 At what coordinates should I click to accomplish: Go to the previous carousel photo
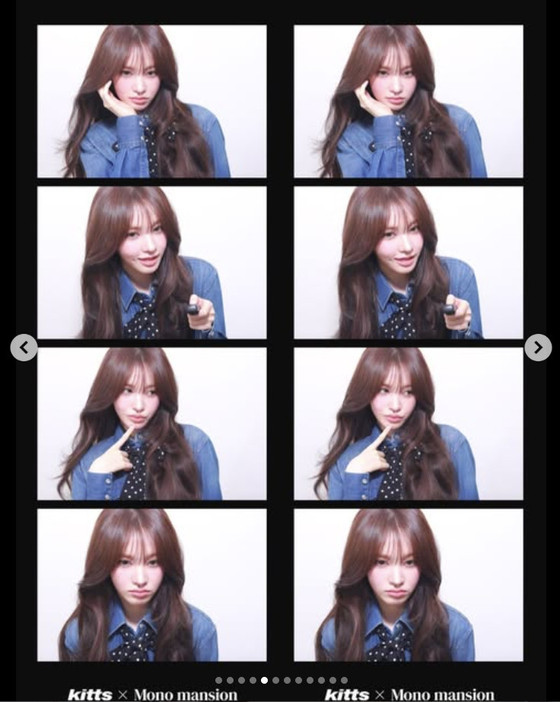pos(24,347)
